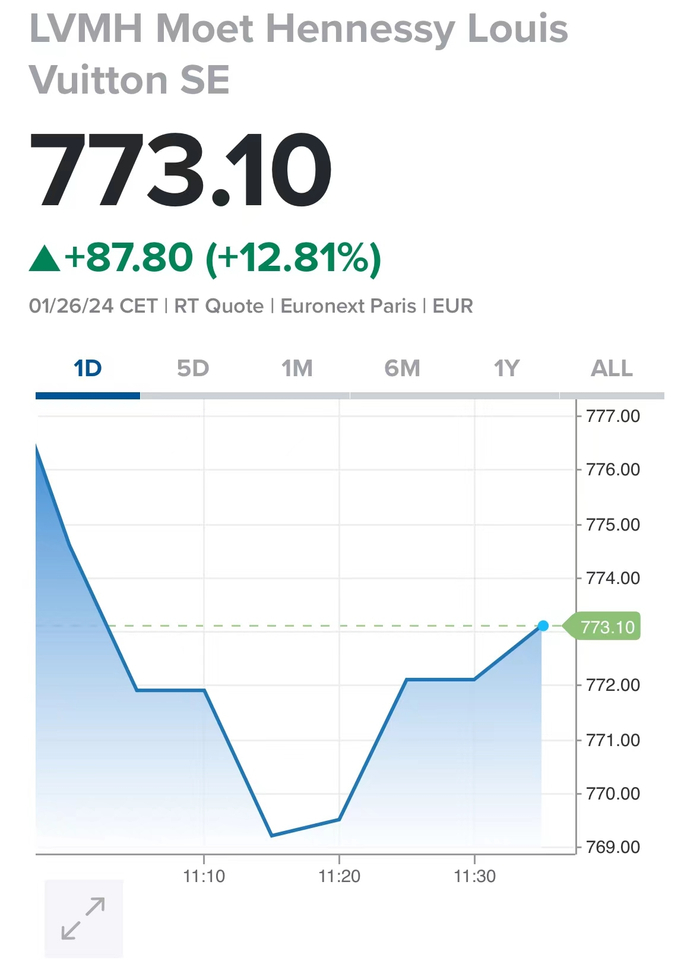Expand the chart to full screen
This screenshot has height=978, width=700.
click(84, 918)
